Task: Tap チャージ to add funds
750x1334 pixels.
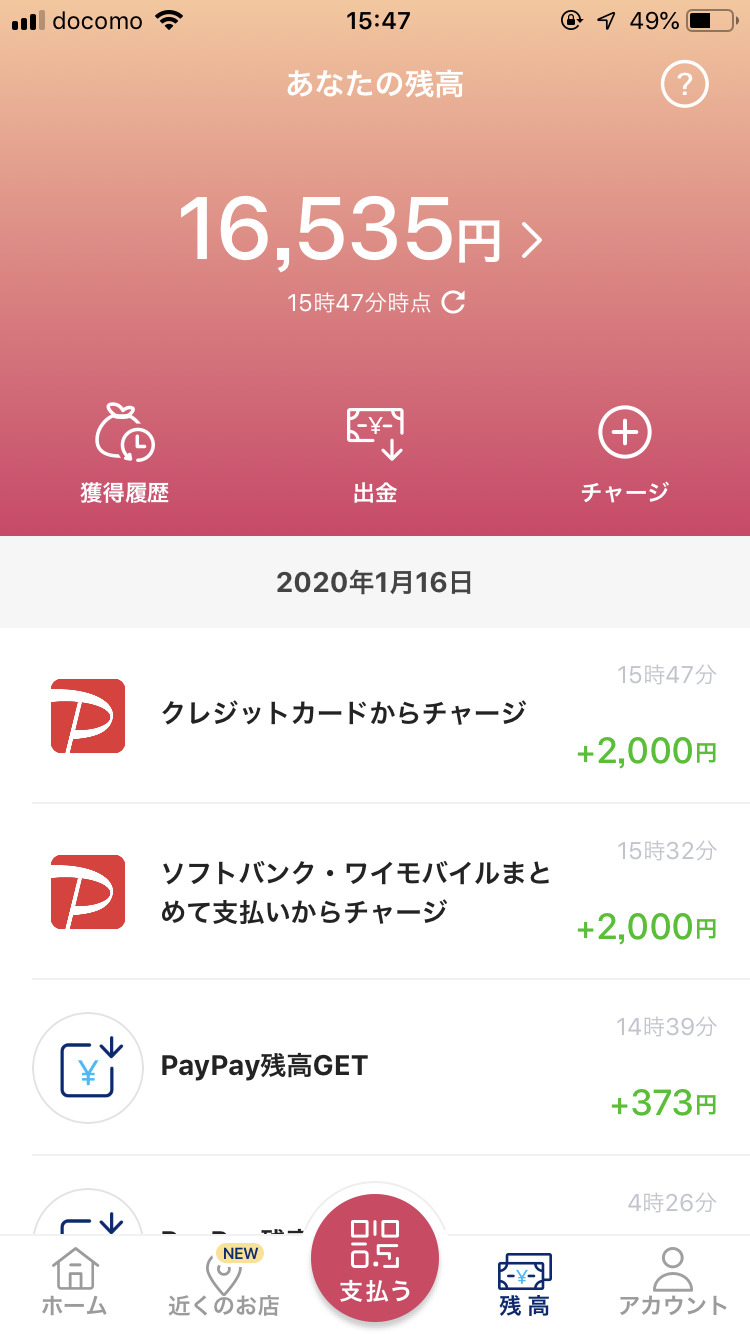Action: point(625,452)
